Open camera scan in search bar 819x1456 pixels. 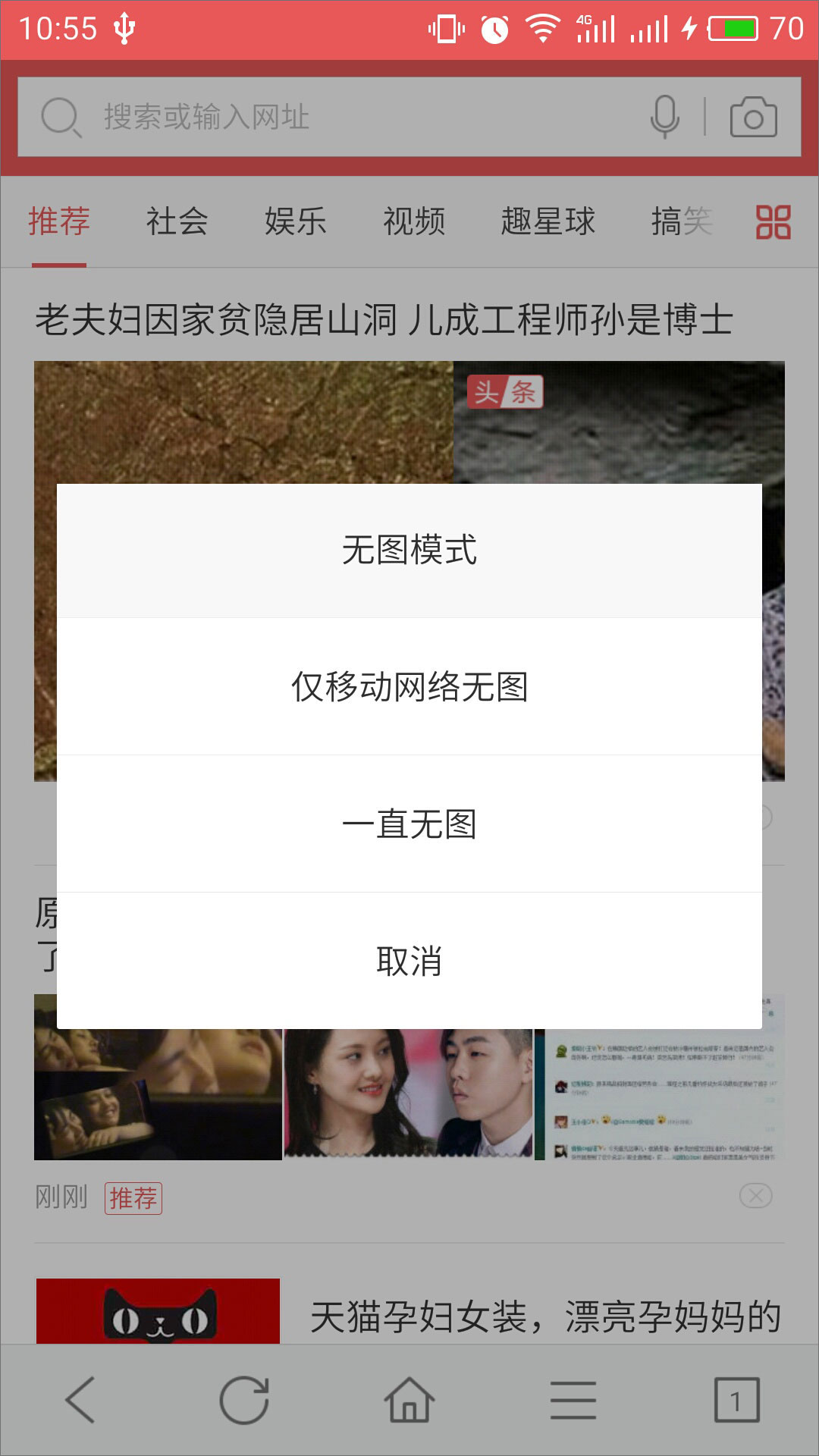pyautogui.click(x=753, y=118)
